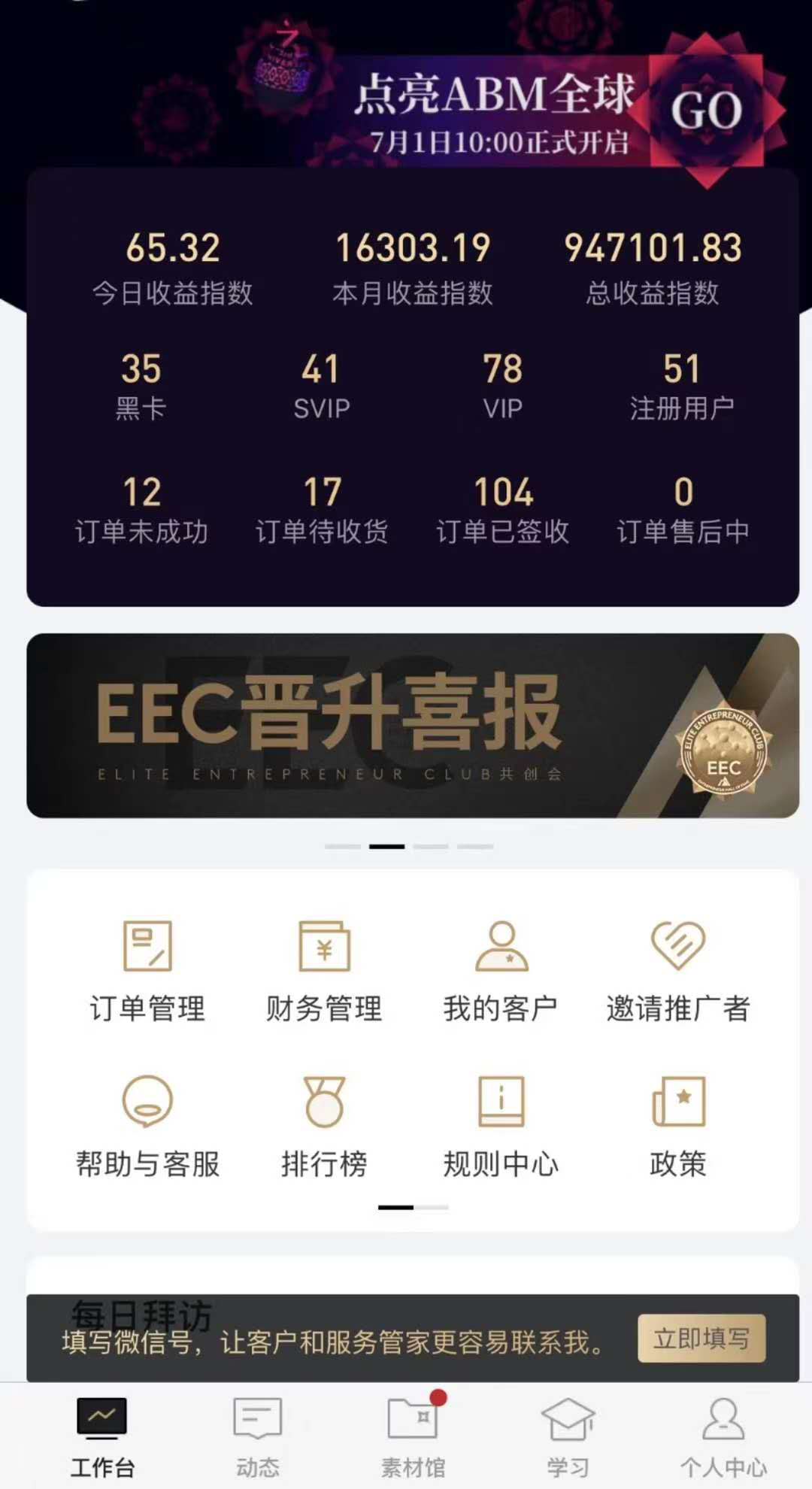
Task: Open 财务管理 finance management
Action: pyautogui.click(x=324, y=972)
